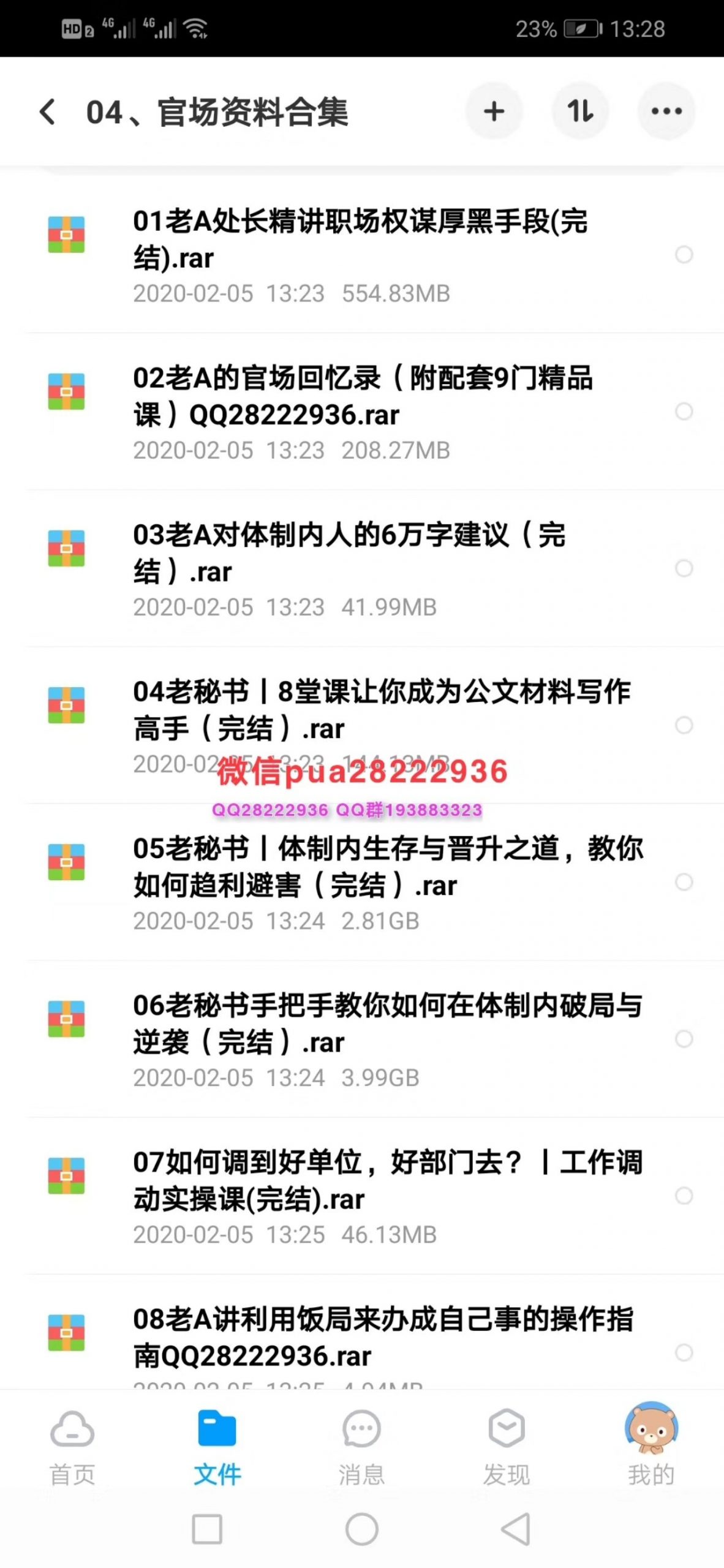Open 05老秘书 体制内生存与晋升之道.rar
Screen dimensions: 724x1568
pos(361,883)
